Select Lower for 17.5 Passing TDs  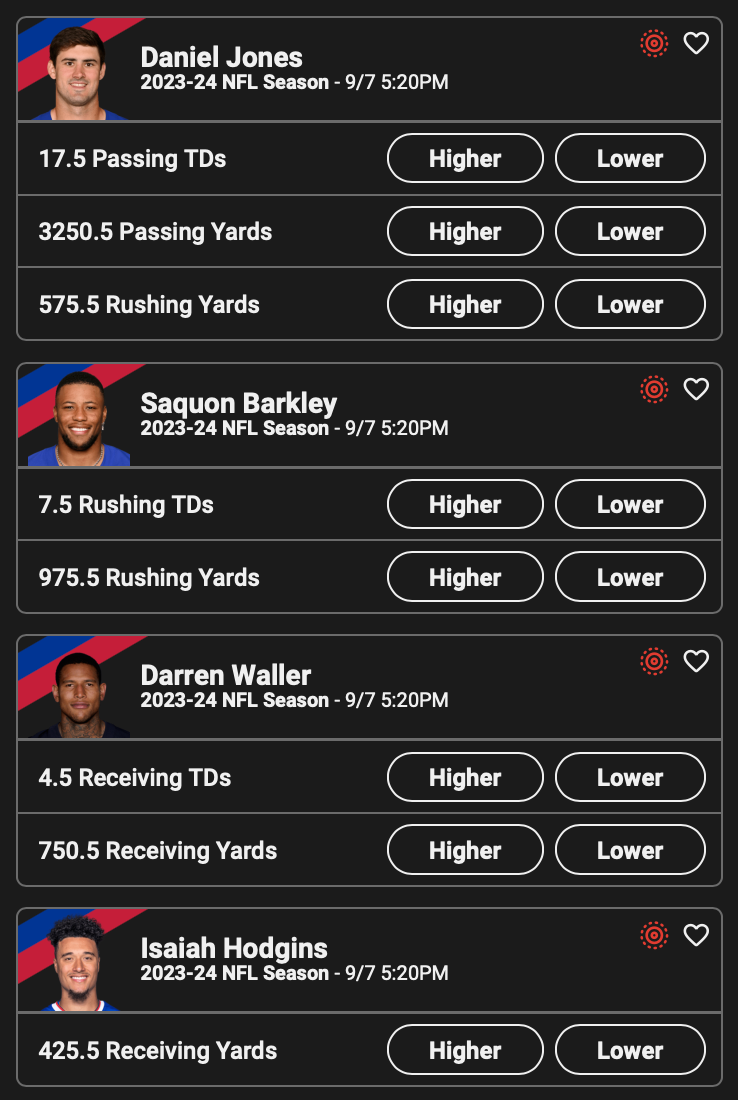point(630,158)
